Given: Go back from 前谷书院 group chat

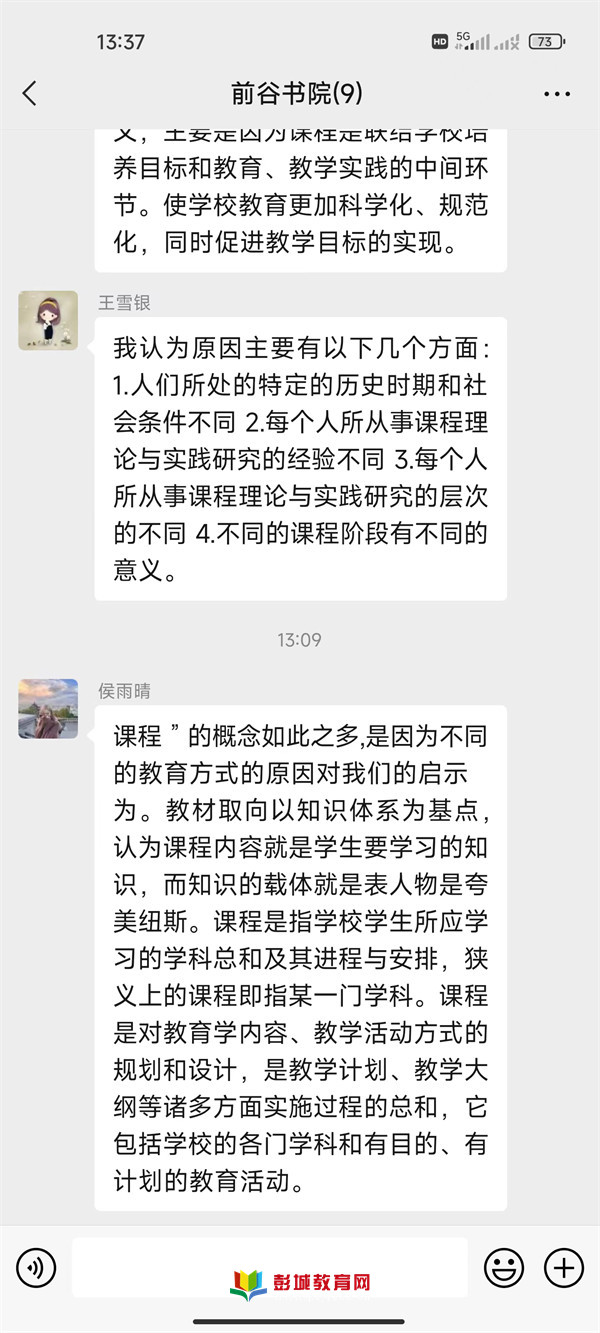Looking at the screenshot, I should [x=30, y=94].
